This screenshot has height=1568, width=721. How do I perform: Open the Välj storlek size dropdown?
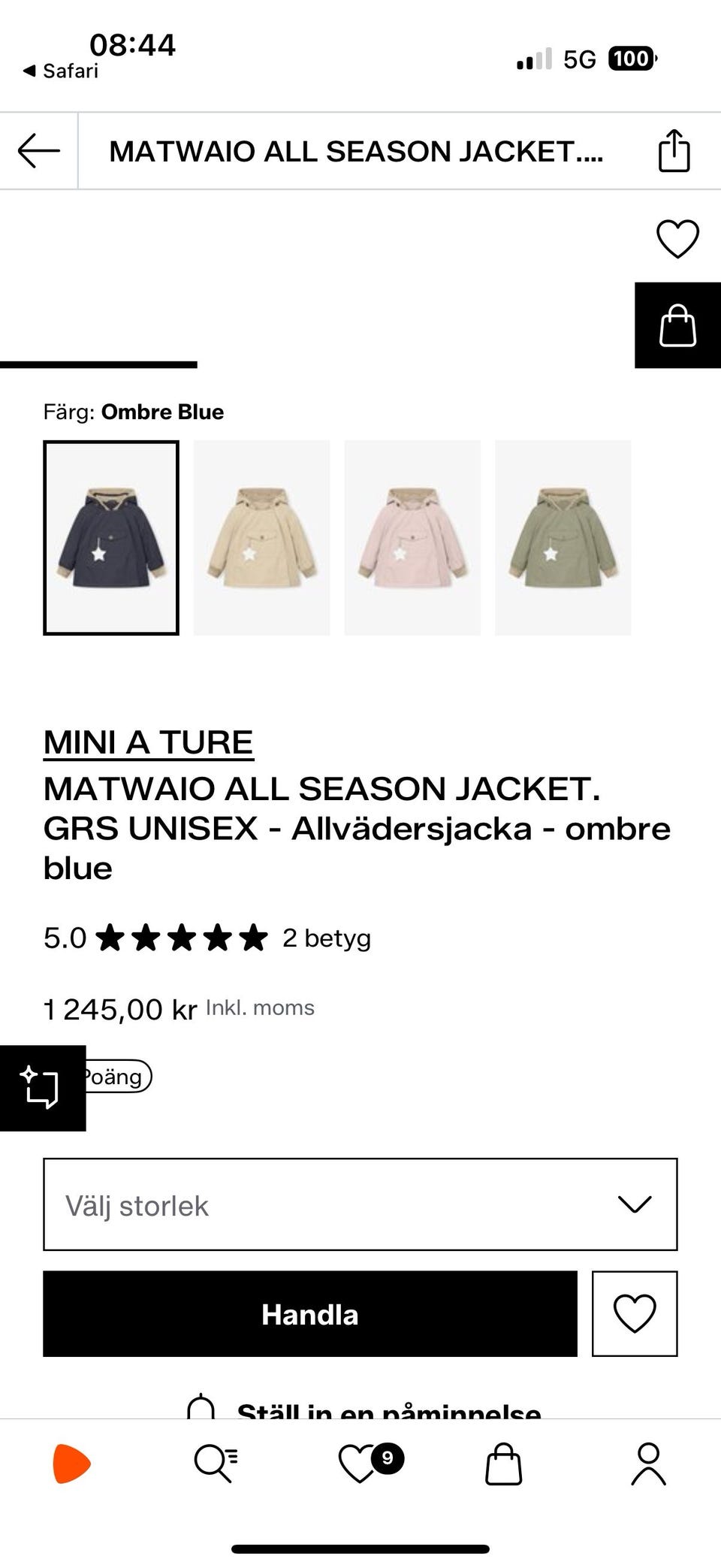(360, 1204)
